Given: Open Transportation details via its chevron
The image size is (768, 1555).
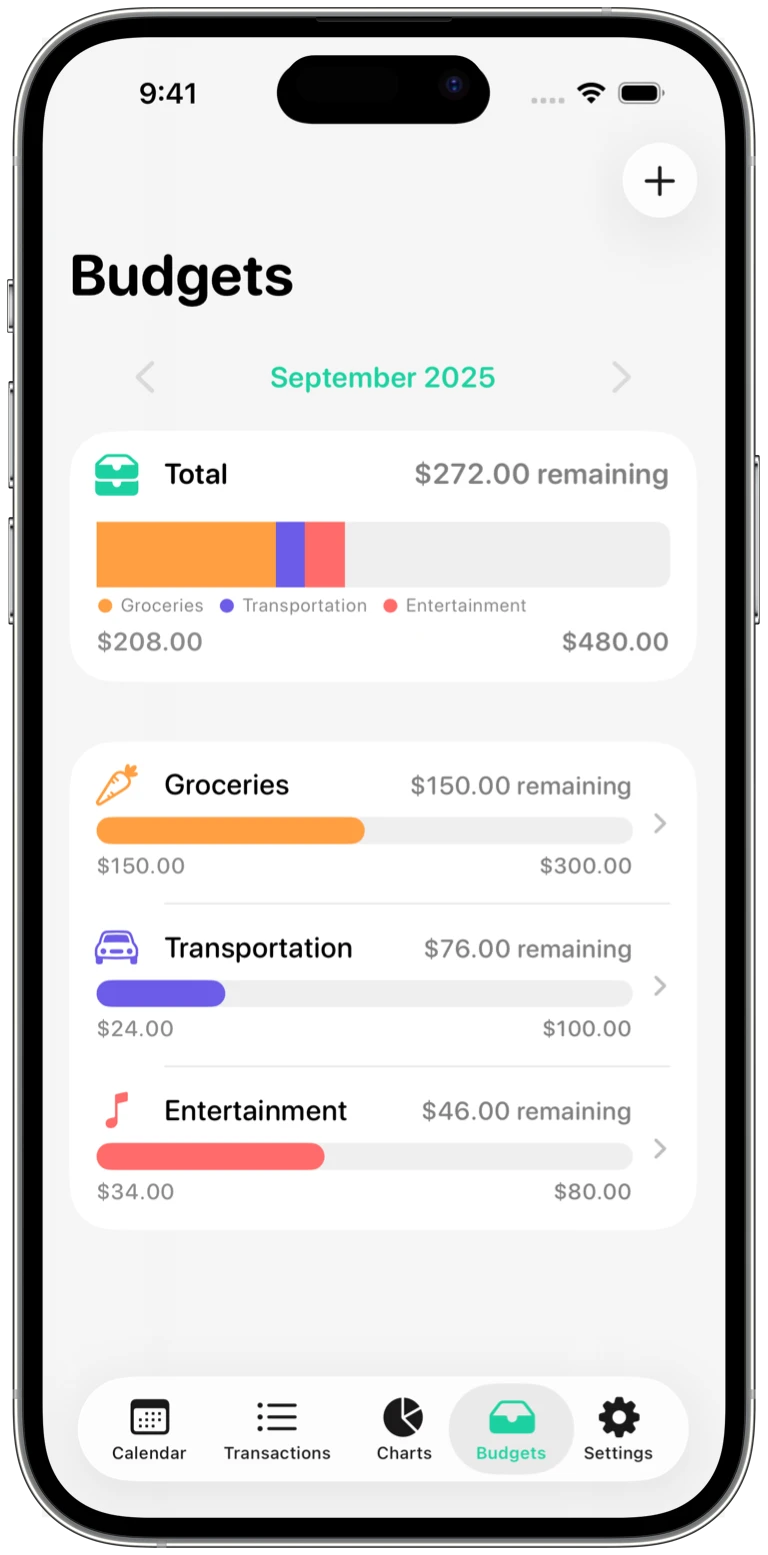Looking at the screenshot, I should click(659, 987).
